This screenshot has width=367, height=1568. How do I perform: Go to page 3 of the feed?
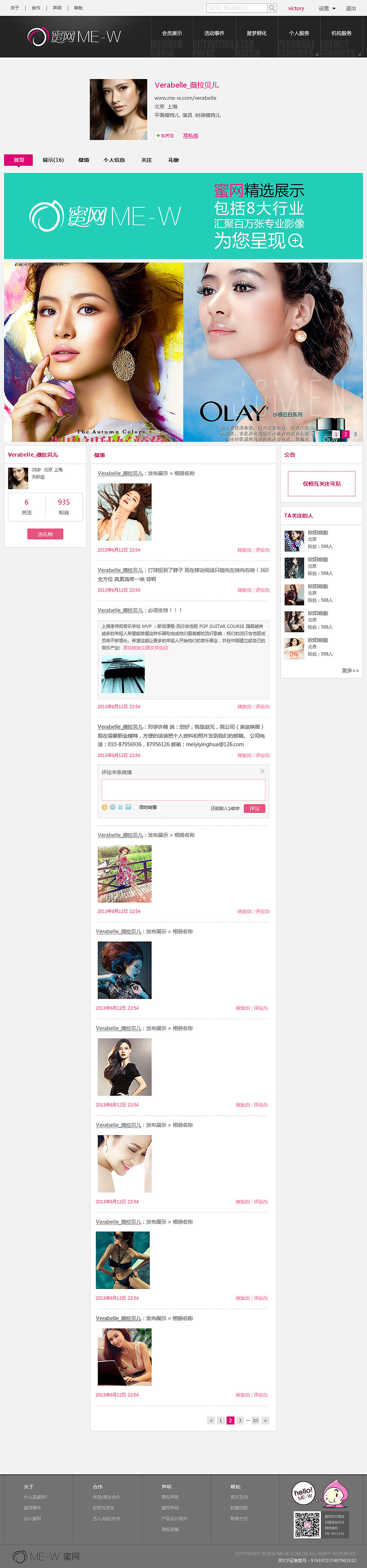coord(240,1420)
